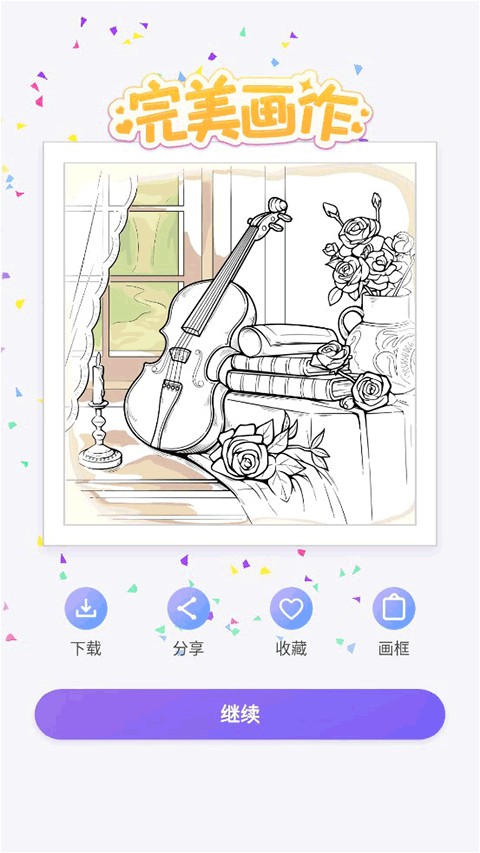Download the finished painting
Screen dimensions: 480x853
[x=85, y=609]
